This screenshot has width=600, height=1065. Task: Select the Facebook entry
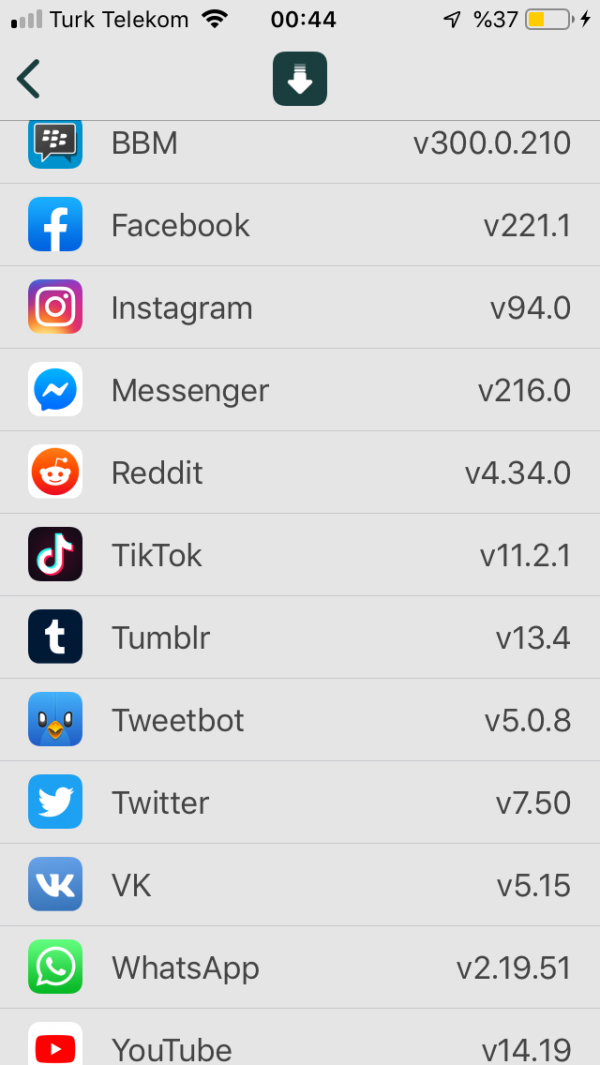click(x=300, y=225)
